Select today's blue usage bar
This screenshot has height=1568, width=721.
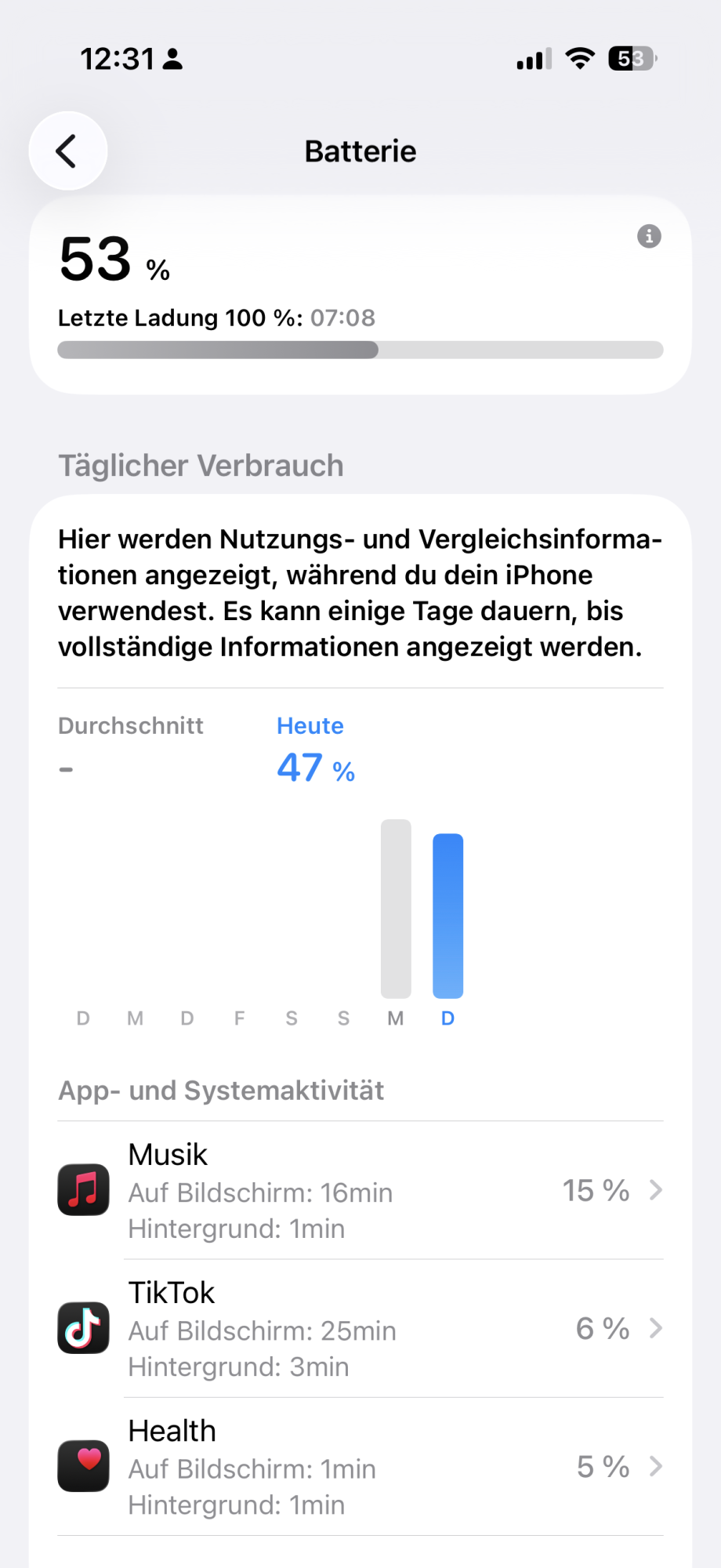[x=448, y=916]
